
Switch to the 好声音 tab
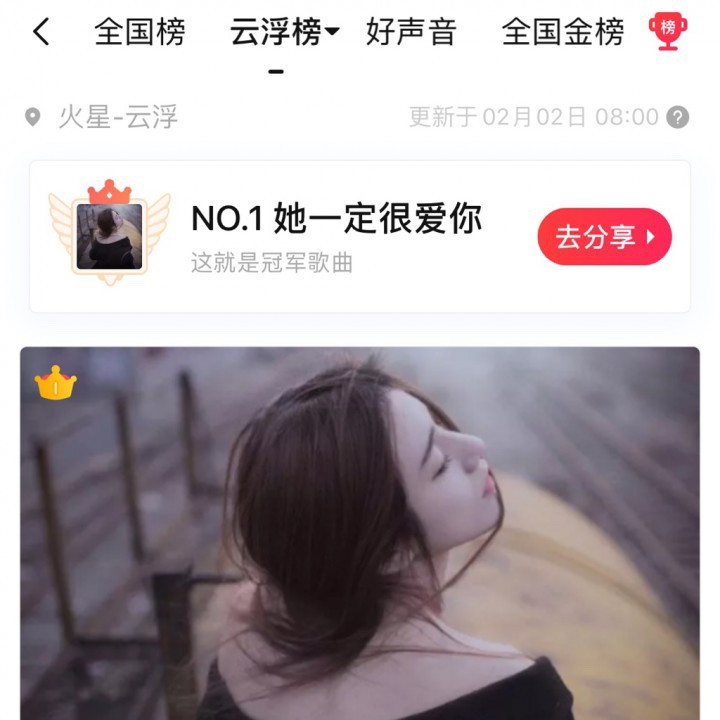click(411, 32)
